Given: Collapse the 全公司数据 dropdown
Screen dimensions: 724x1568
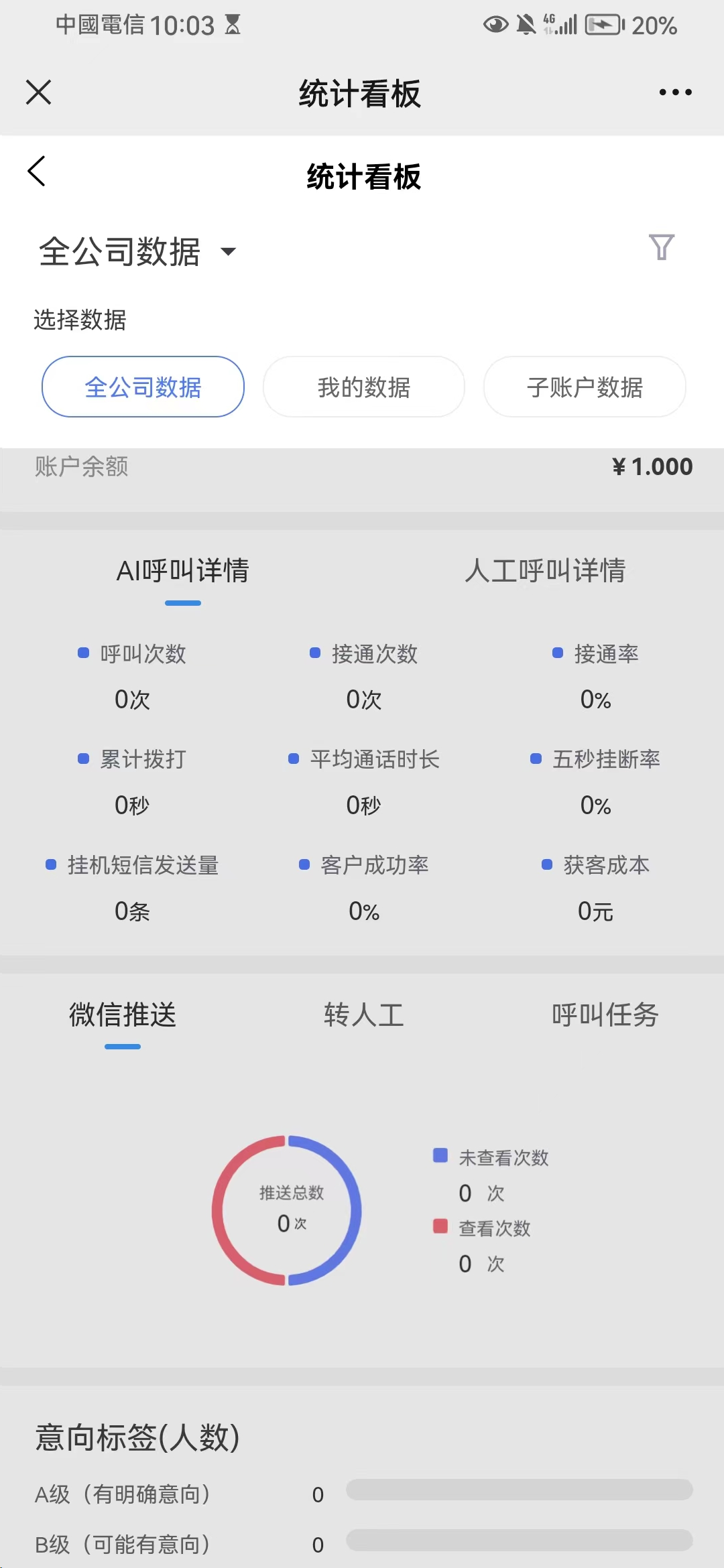Looking at the screenshot, I should coord(137,251).
